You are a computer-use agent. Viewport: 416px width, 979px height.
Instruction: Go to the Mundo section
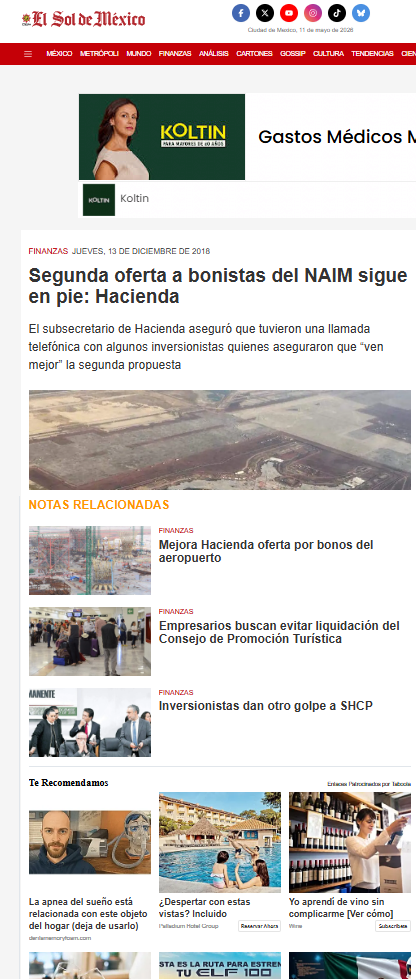[x=139, y=54]
